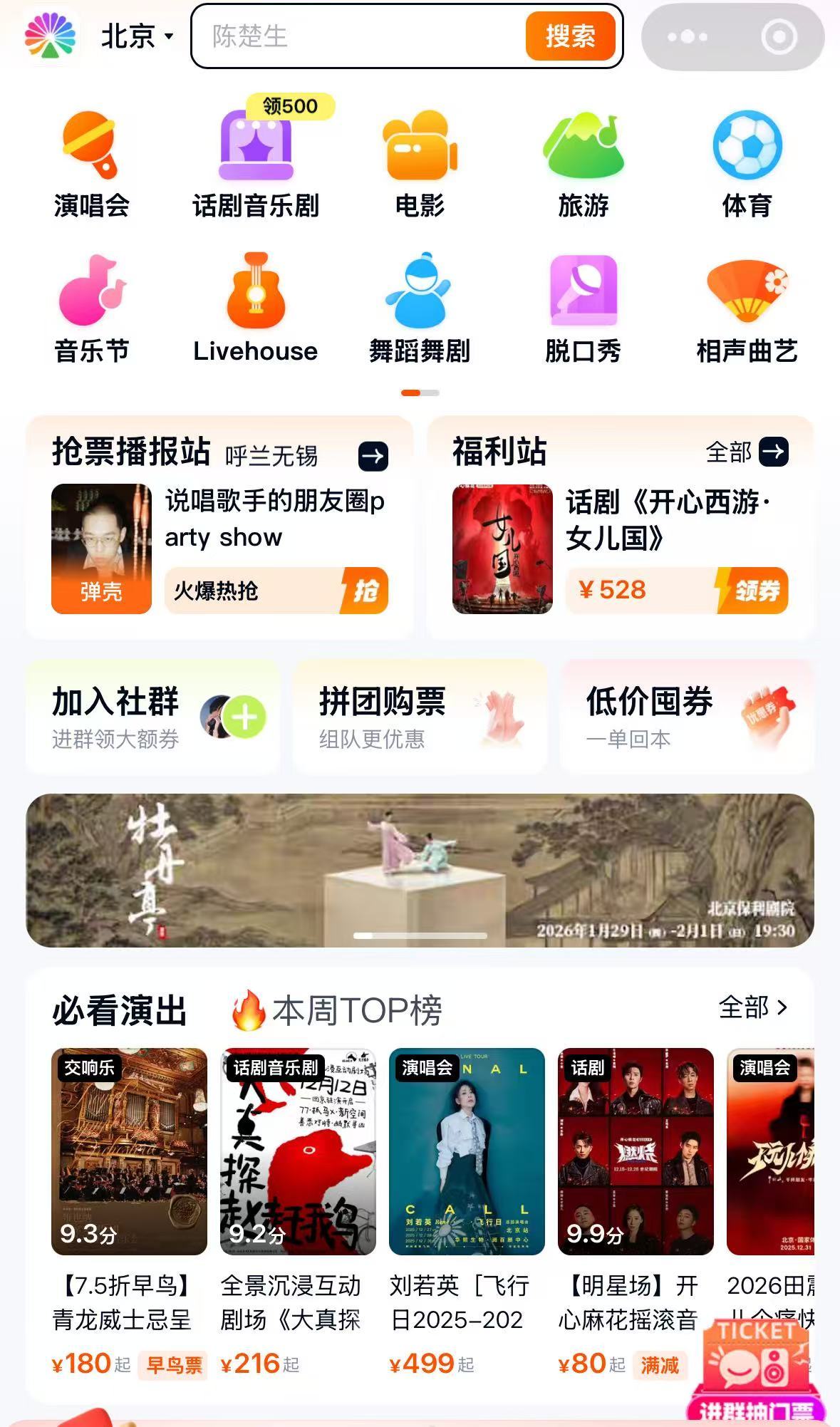Go to the 电影 category
The height and width of the screenshot is (1427, 840).
click(420, 165)
